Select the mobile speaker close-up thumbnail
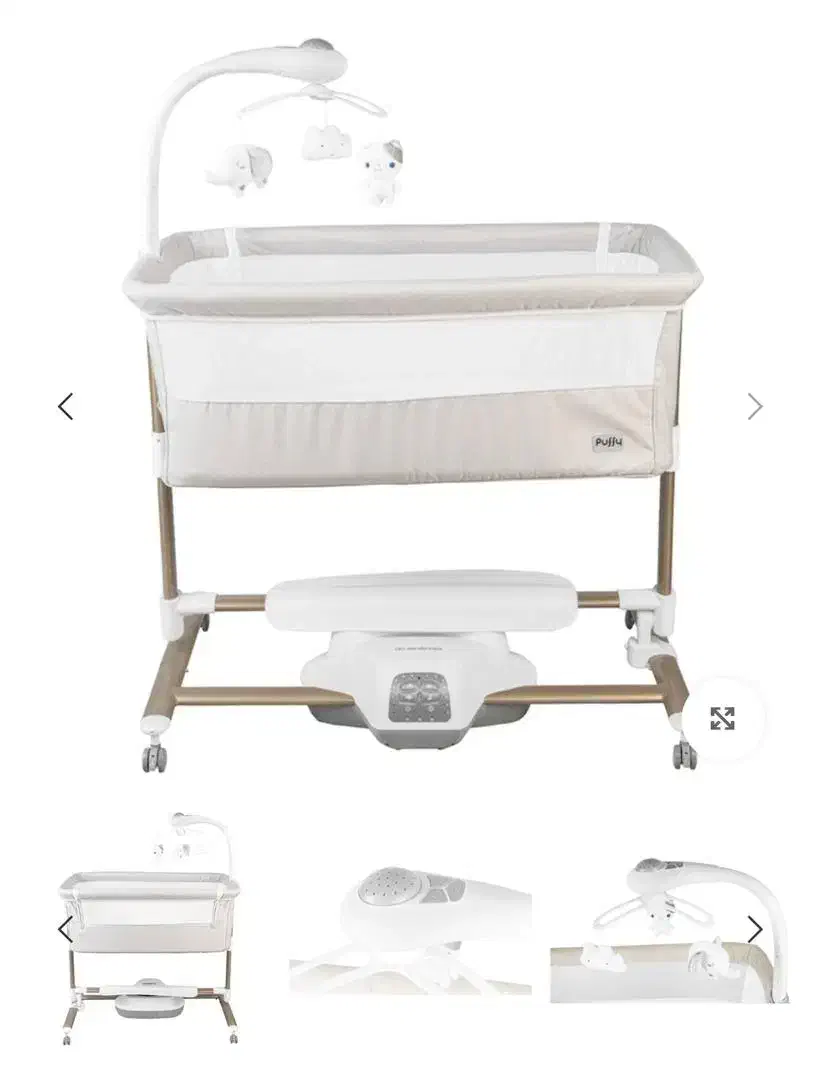Image resolution: width=821 pixels, height=1080 pixels. coord(410,928)
